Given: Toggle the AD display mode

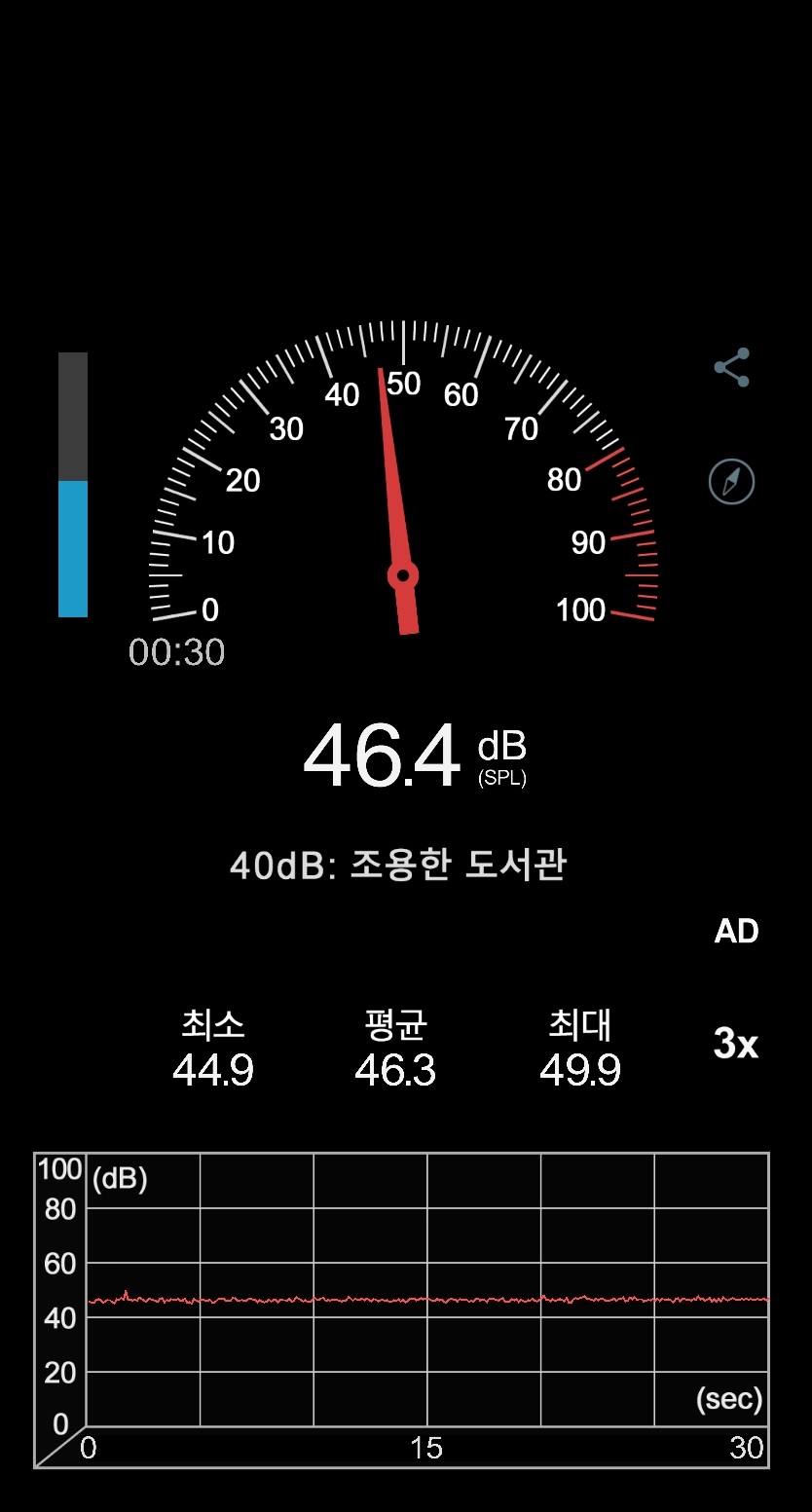Looking at the screenshot, I should [737, 931].
